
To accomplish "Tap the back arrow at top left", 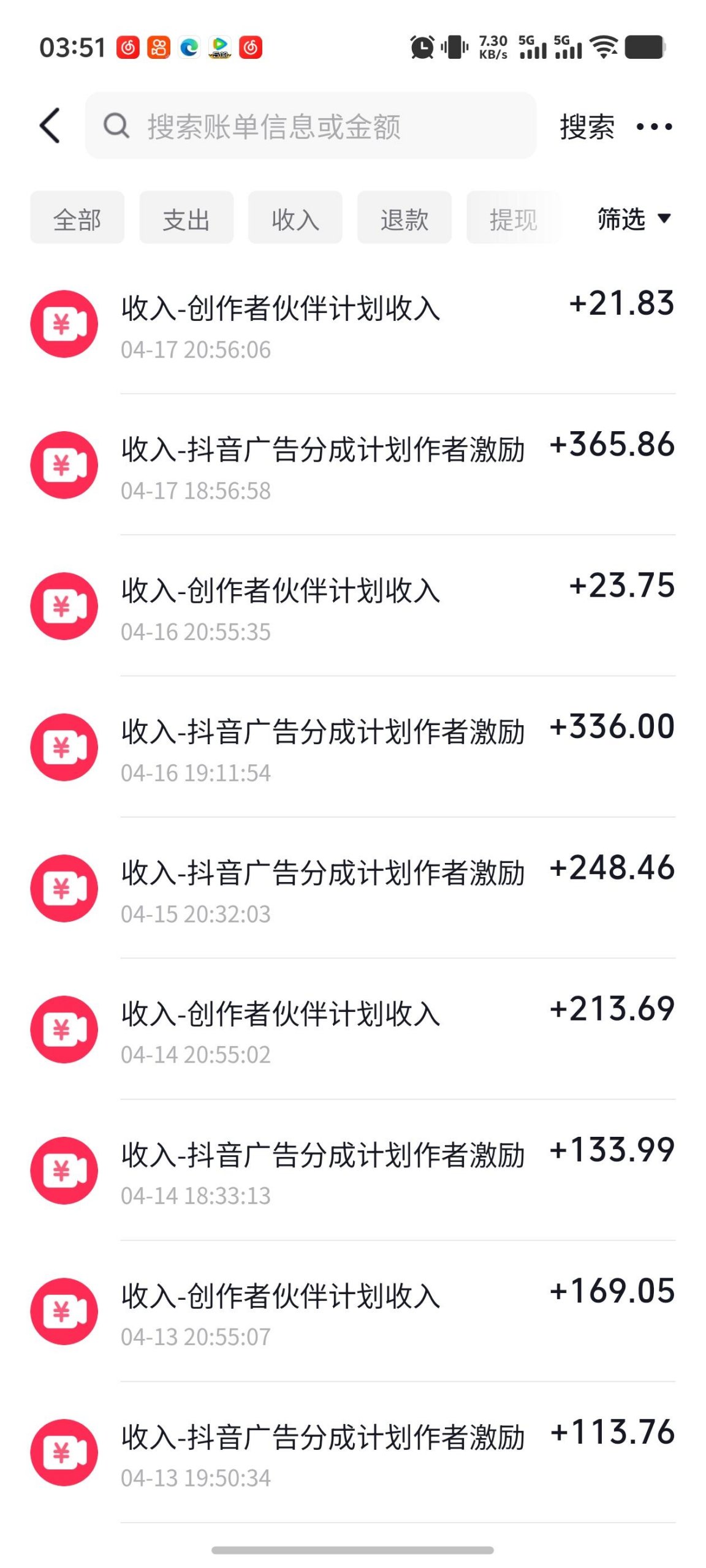I will point(50,124).
